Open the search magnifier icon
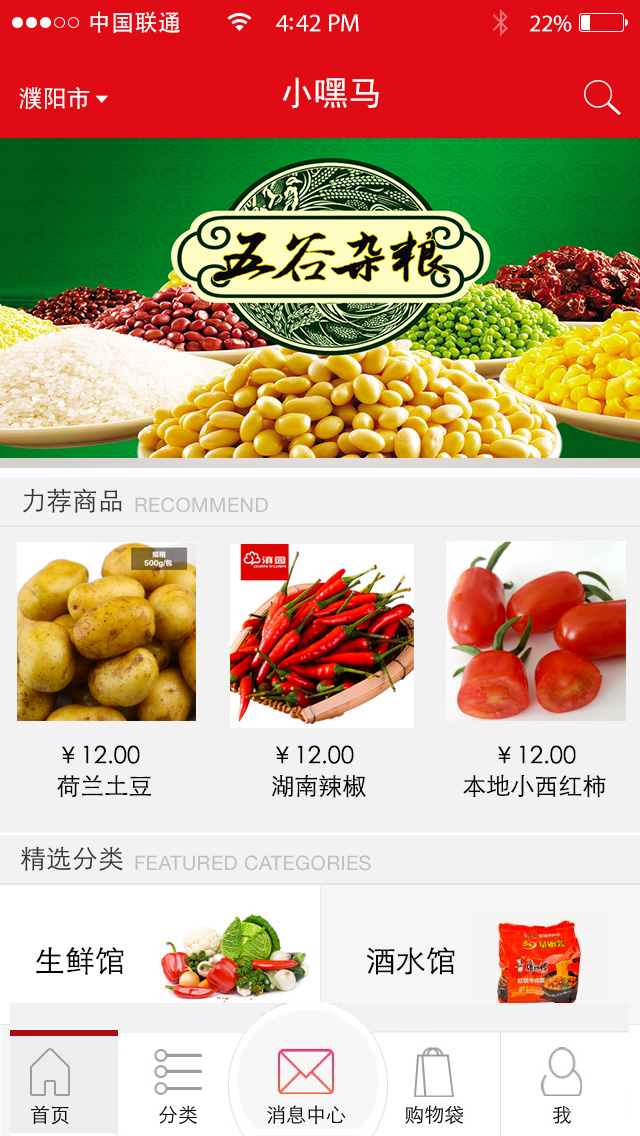Screen dimensions: 640x1136 pos(602,98)
